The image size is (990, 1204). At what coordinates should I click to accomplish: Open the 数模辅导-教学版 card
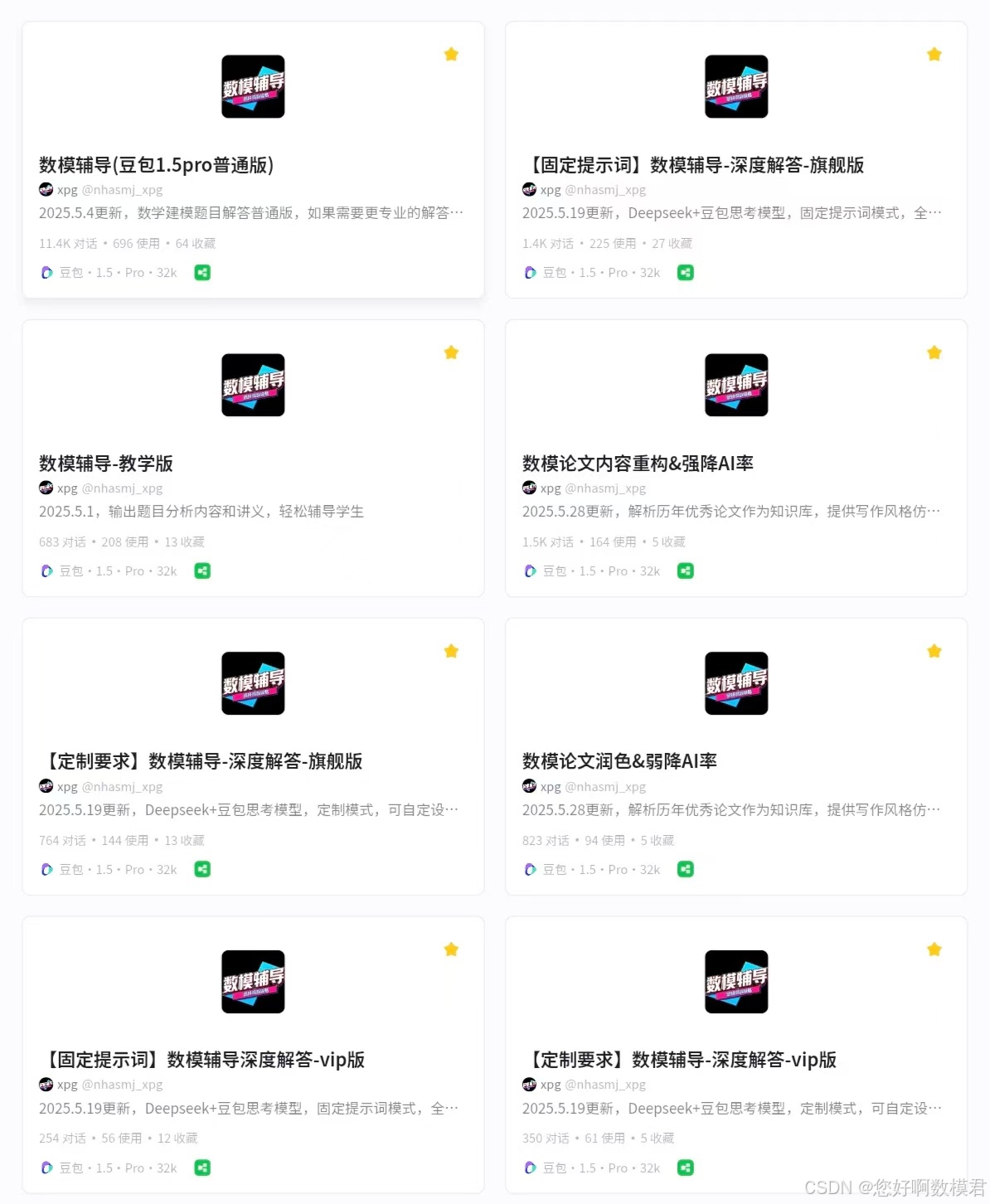pos(106,464)
